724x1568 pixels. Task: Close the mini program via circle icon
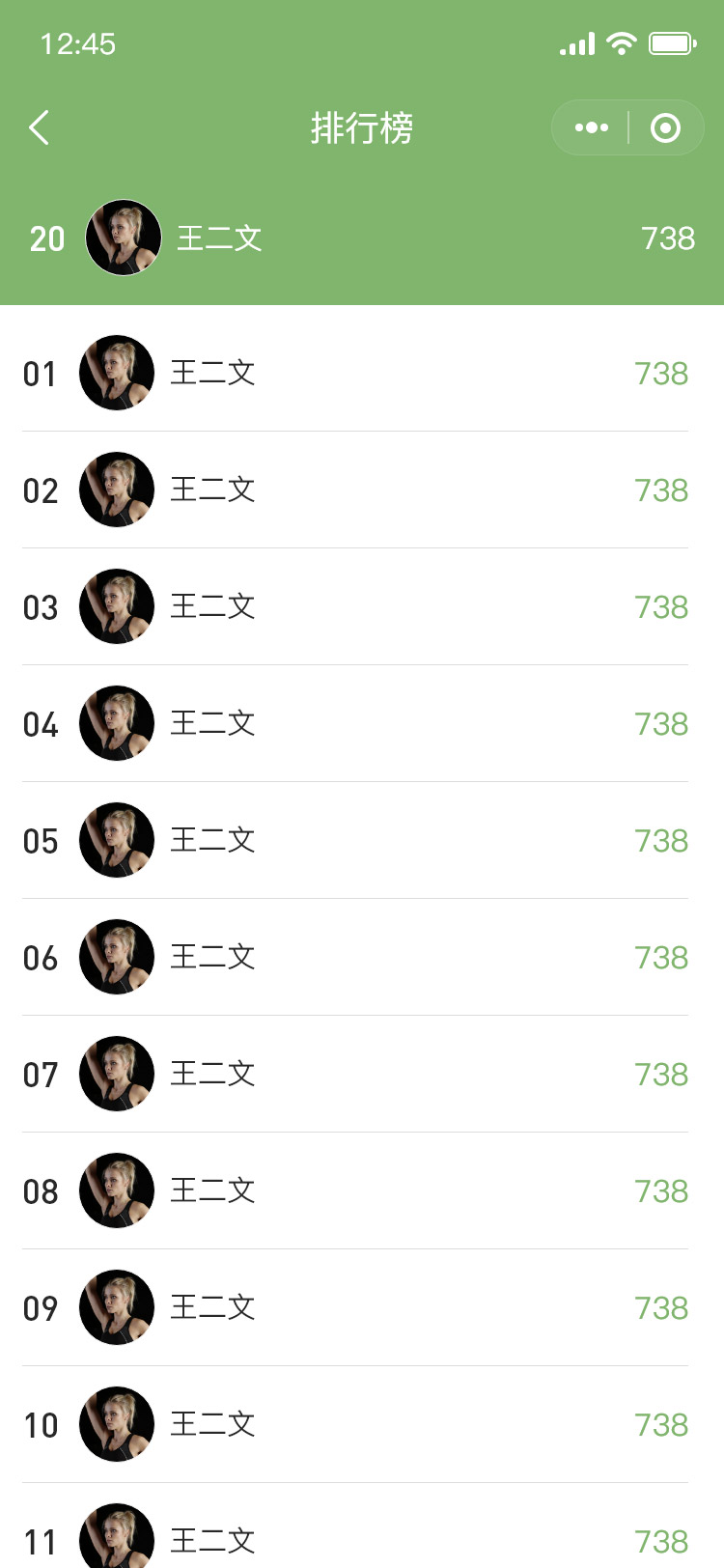[665, 127]
